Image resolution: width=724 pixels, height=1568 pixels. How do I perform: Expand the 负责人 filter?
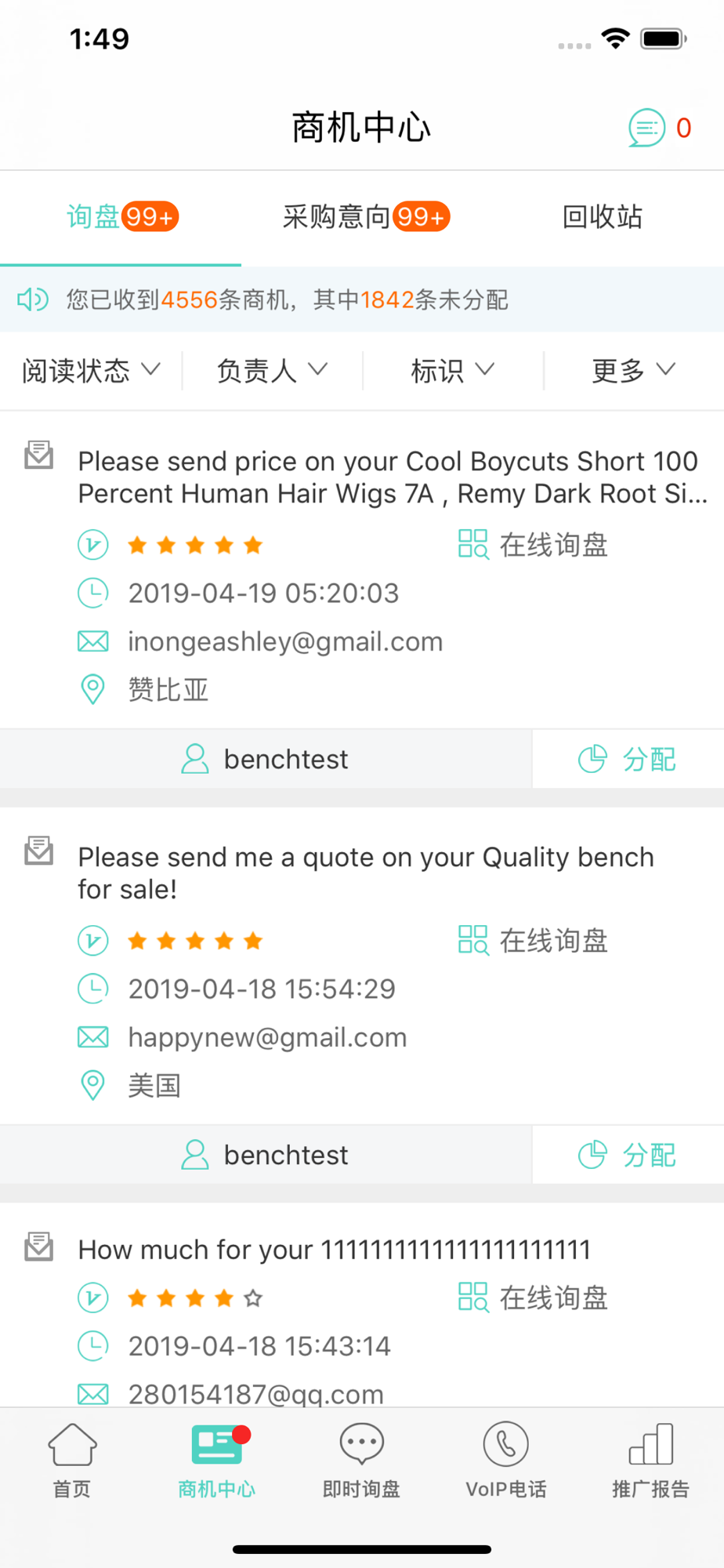272,370
